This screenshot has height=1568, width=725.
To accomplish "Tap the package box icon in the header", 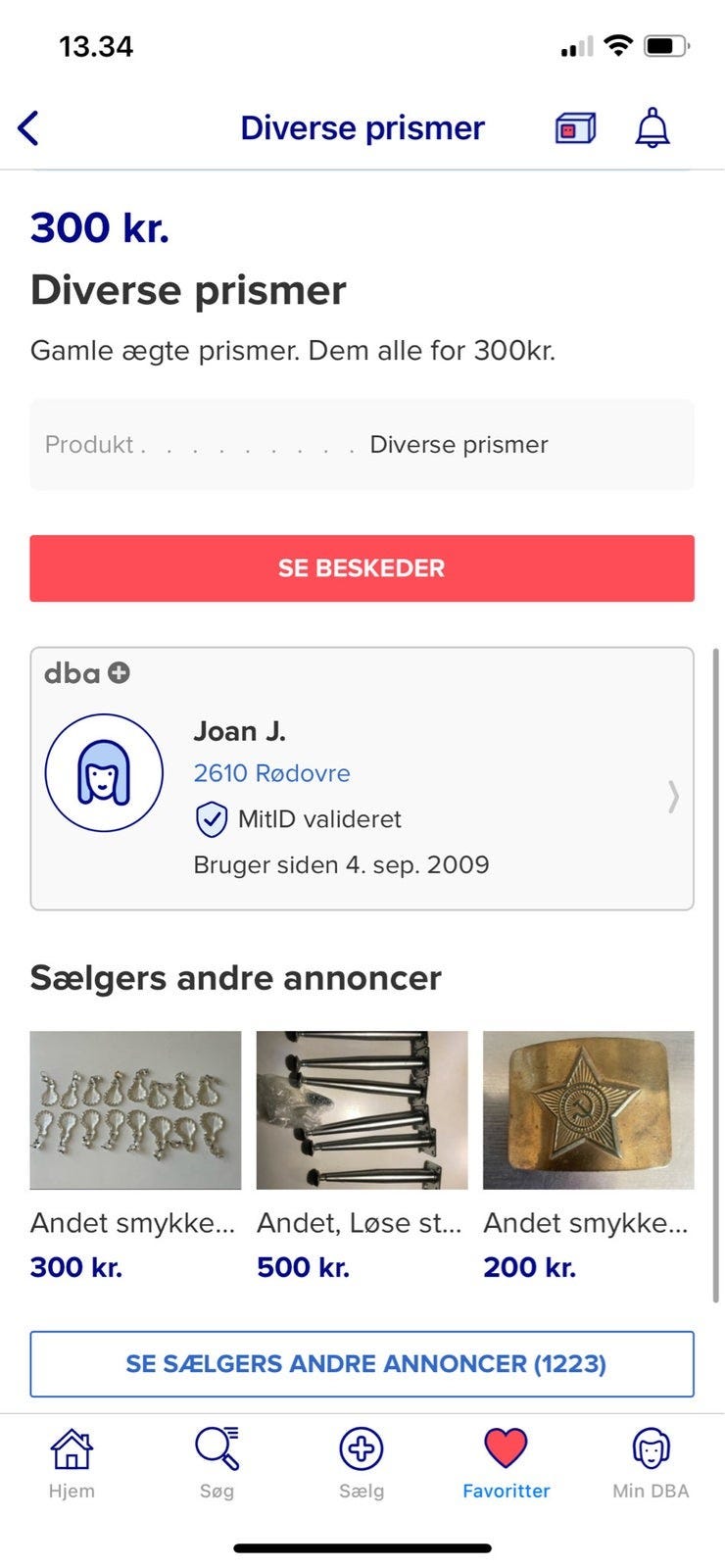I will pyautogui.click(x=573, y=127).
